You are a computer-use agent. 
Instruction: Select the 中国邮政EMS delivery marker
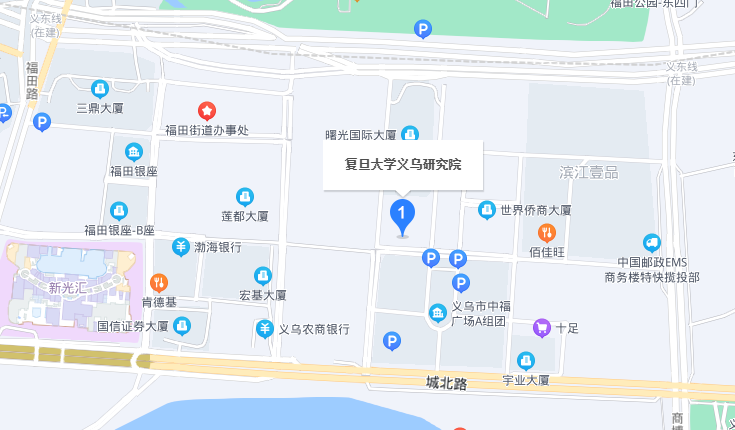tap(652, 243)
